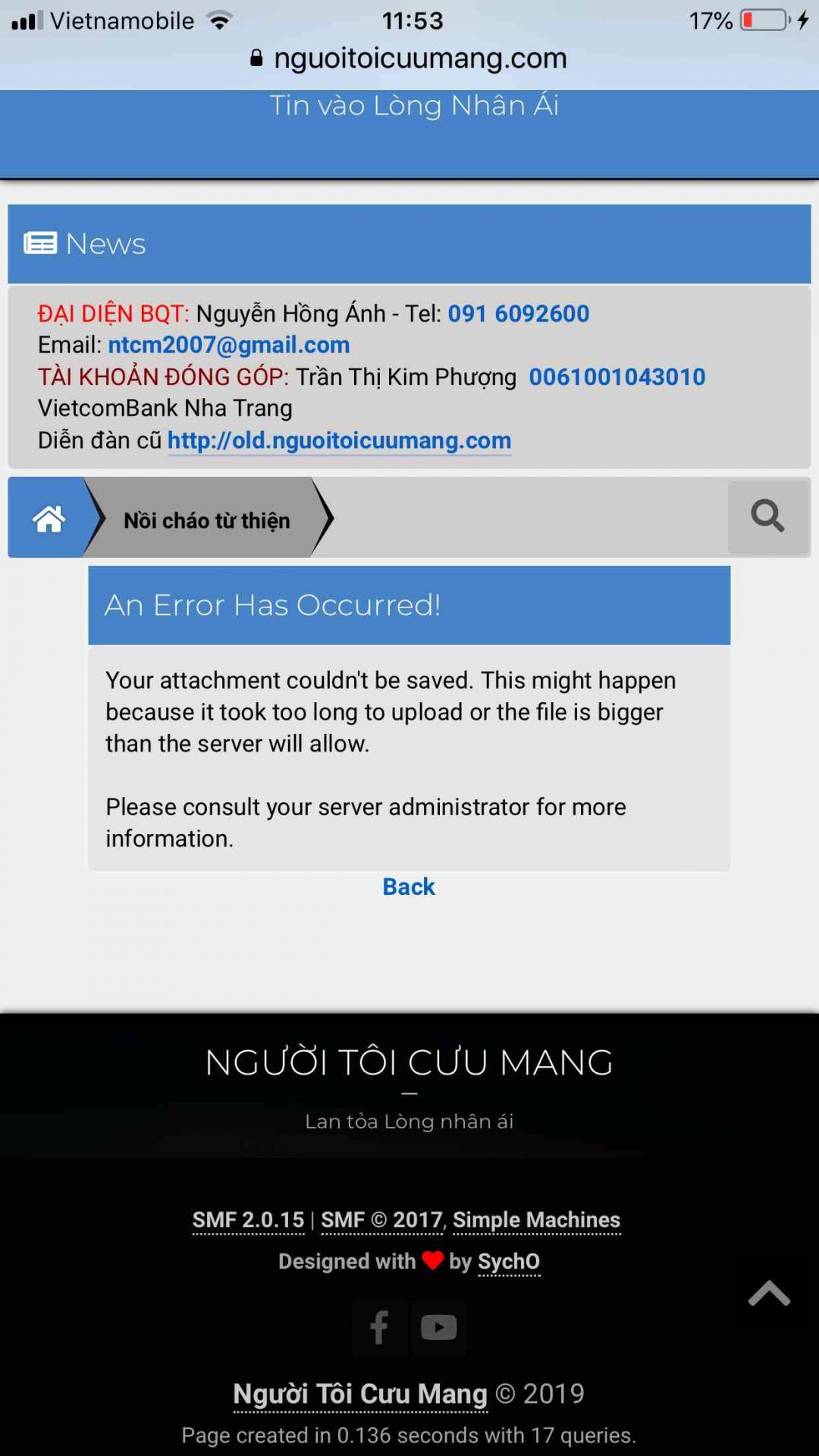This screenshot has height=1456, width=819.
Task: Open the YouTube channel icon
Action: coord(438,1327)
